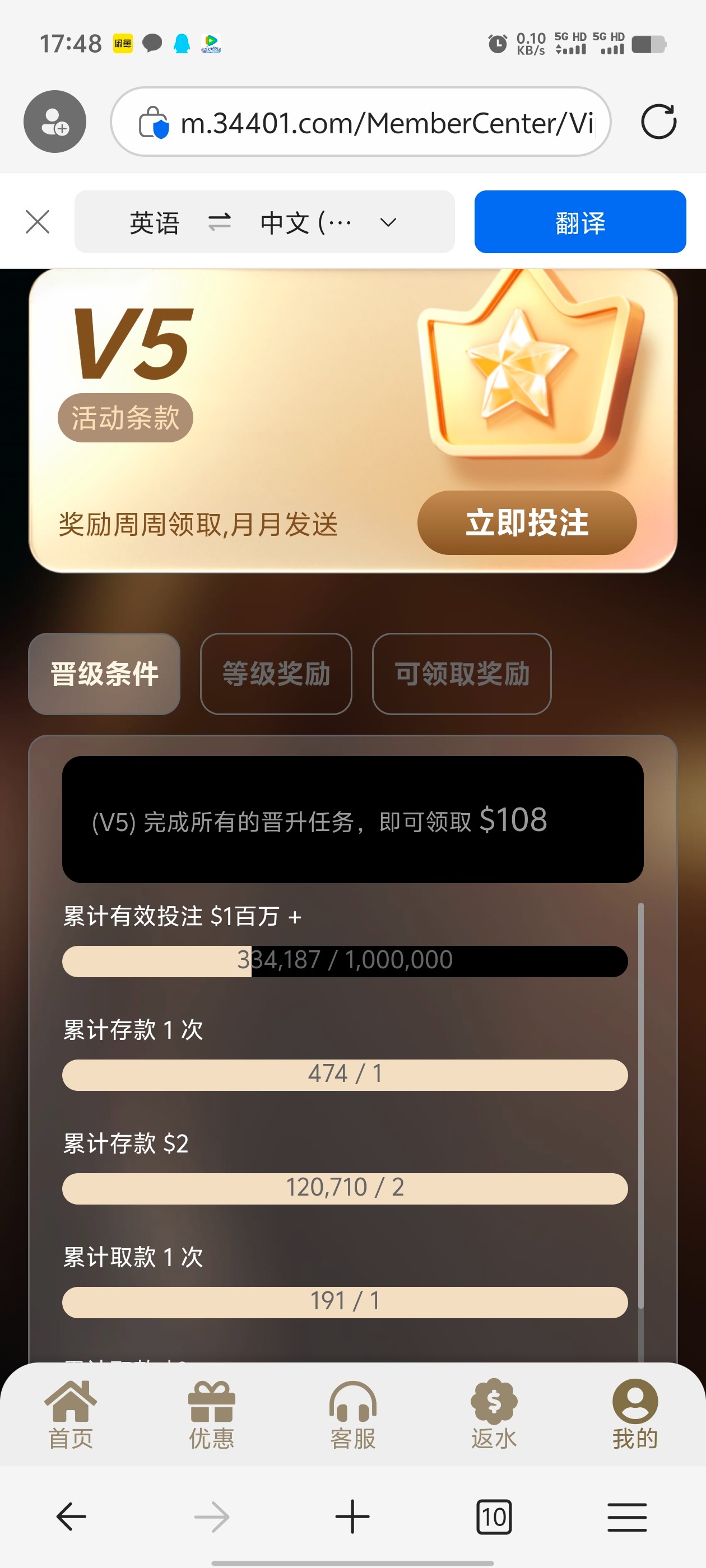Screen dimensions: 706x1568
Task: Switch to the 等级奖励 tab
Action: point(276,674)
